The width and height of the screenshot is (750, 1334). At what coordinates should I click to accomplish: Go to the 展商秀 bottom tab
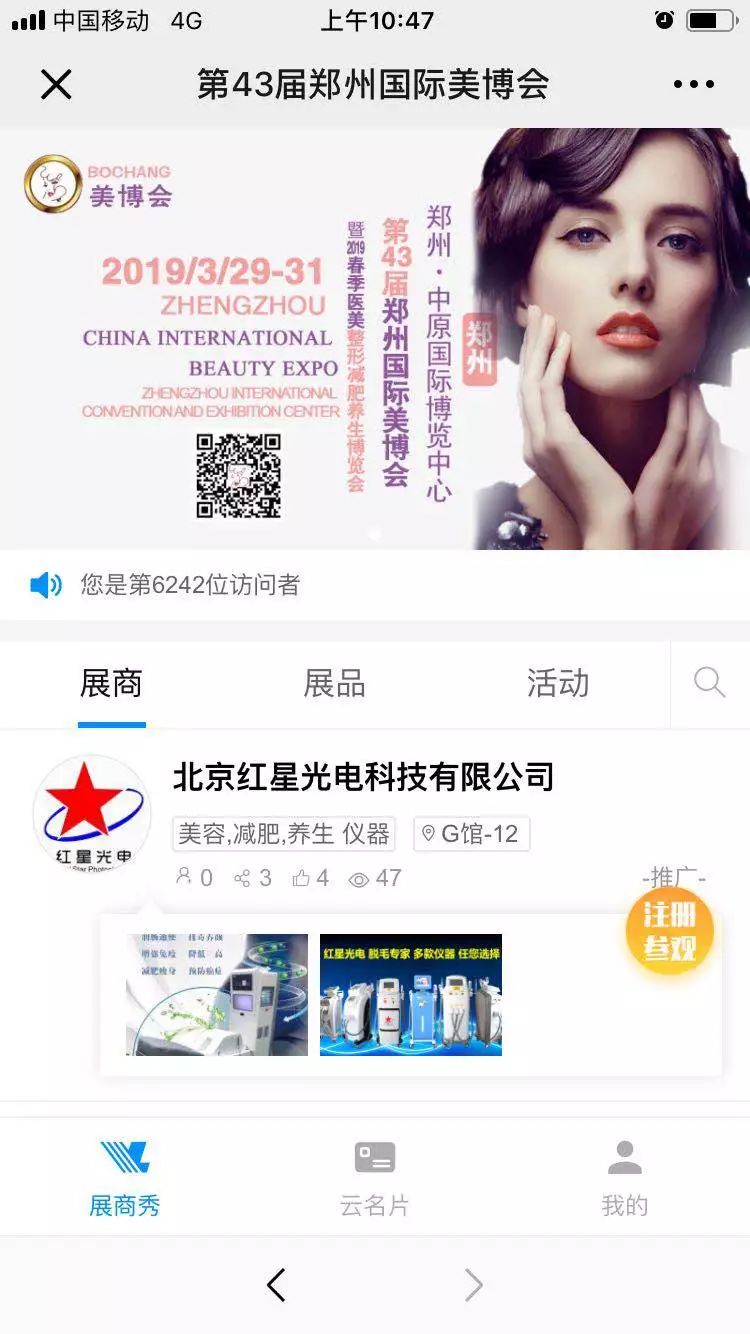(125, 1178)
